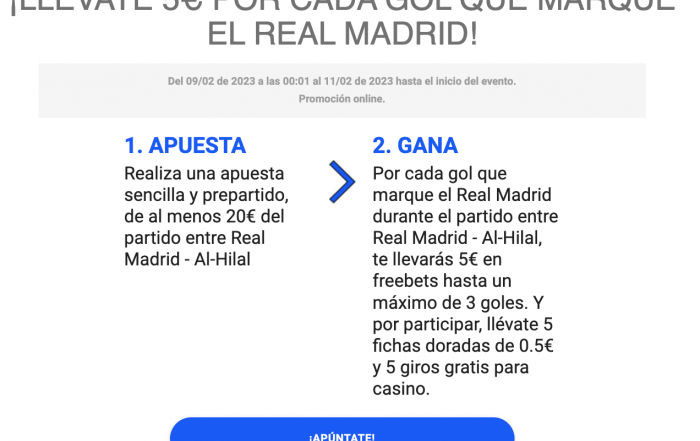Tap the ¡APÚNTATE! button
This screenshot has height=441, width=700.
coord(342,432)
